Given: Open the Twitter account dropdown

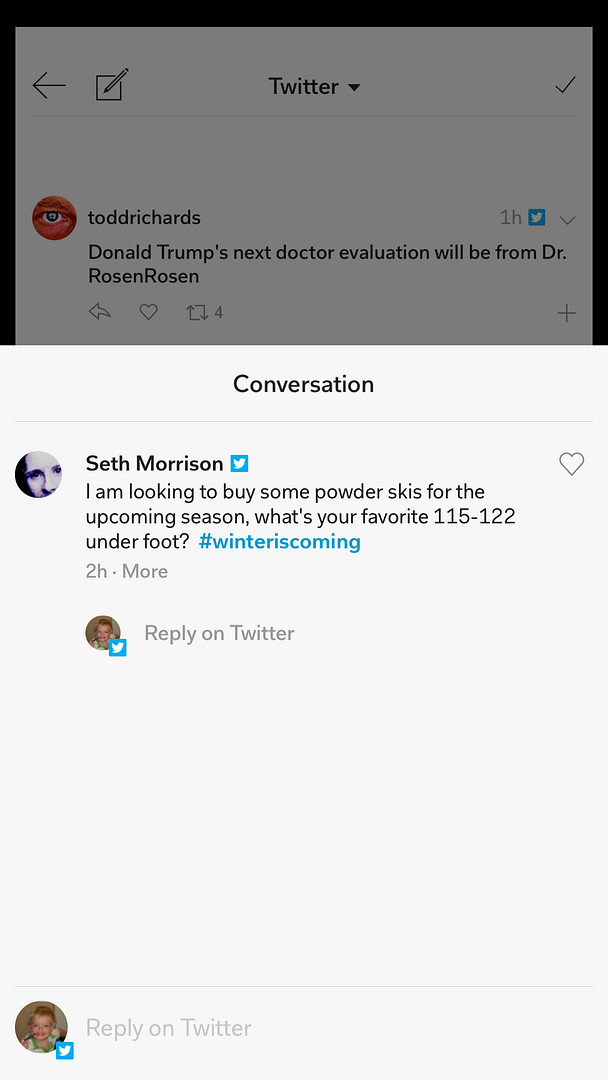Looking at the screenshot, I should coord(314,87).
